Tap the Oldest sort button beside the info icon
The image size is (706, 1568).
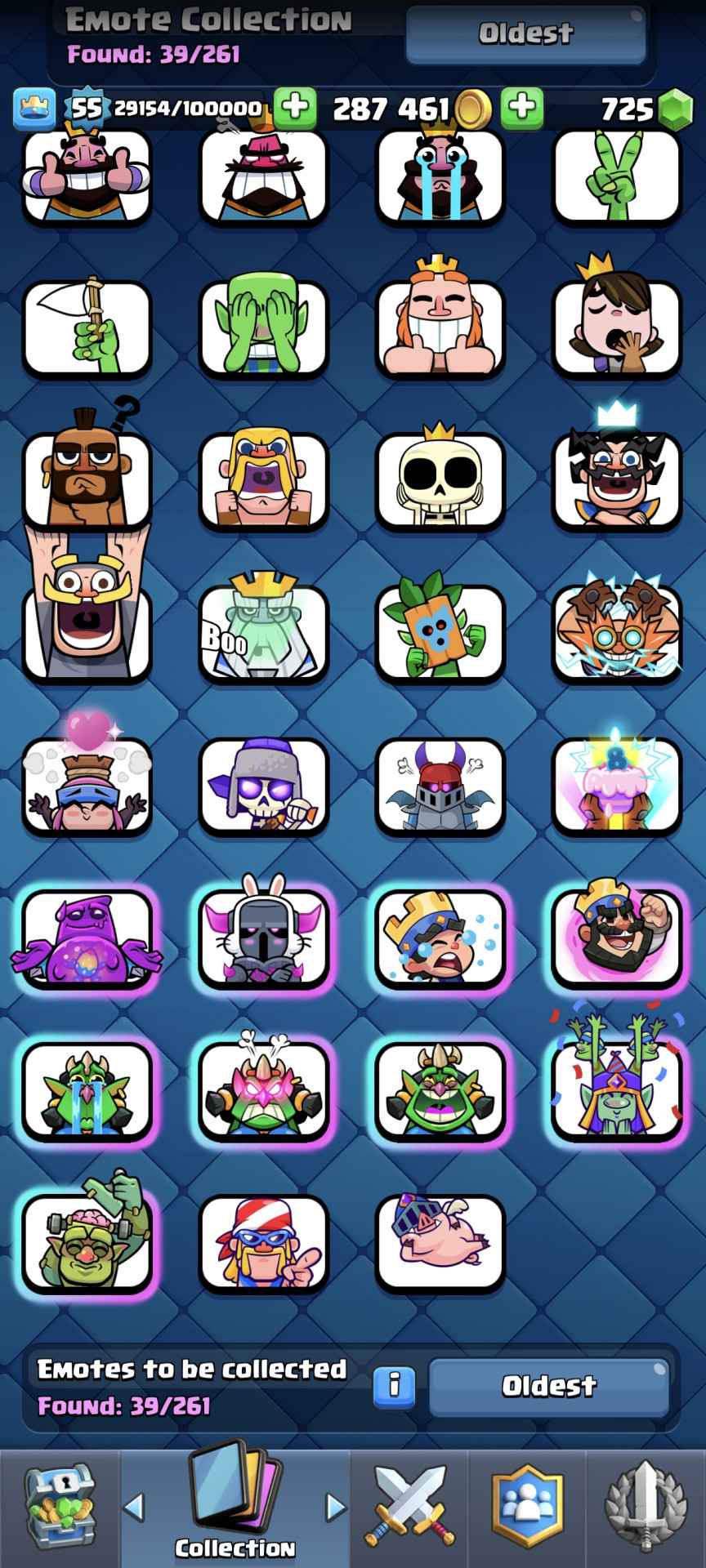point(549,1386)
